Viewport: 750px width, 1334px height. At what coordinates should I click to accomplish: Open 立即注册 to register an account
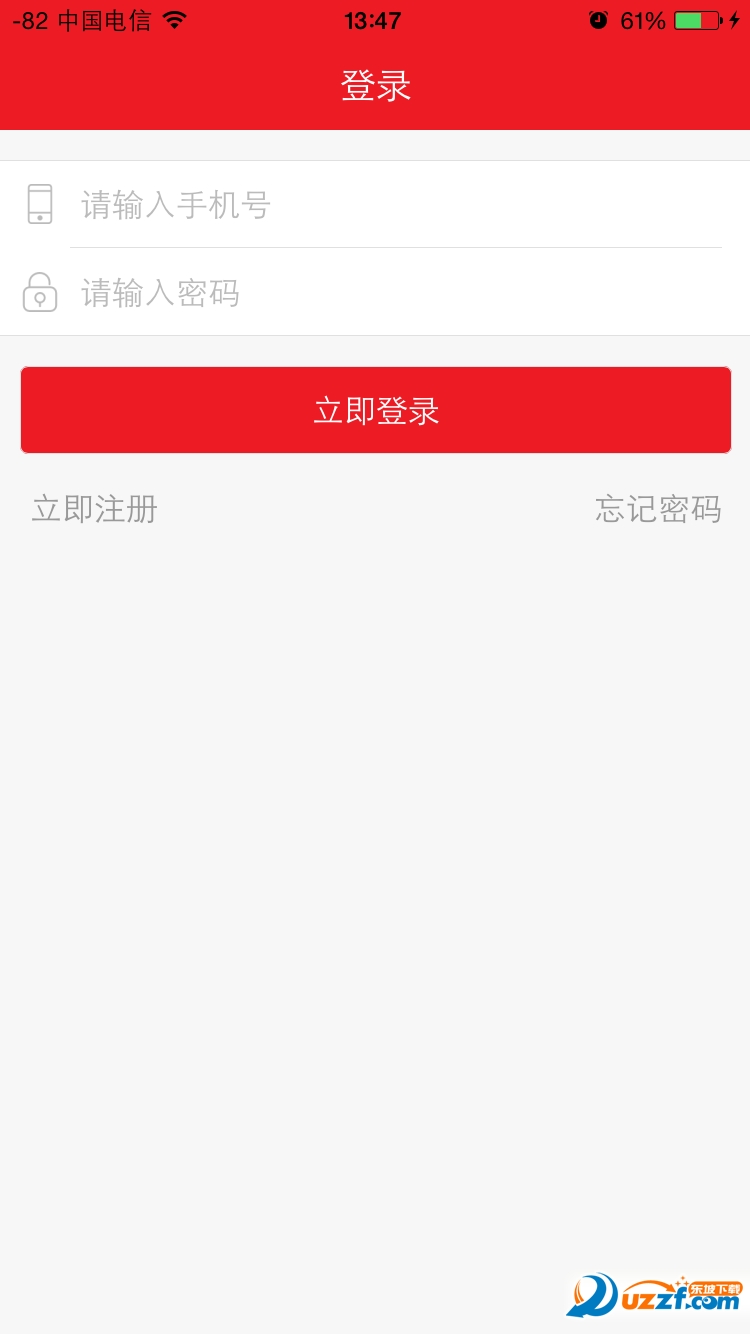coord(95,509)
